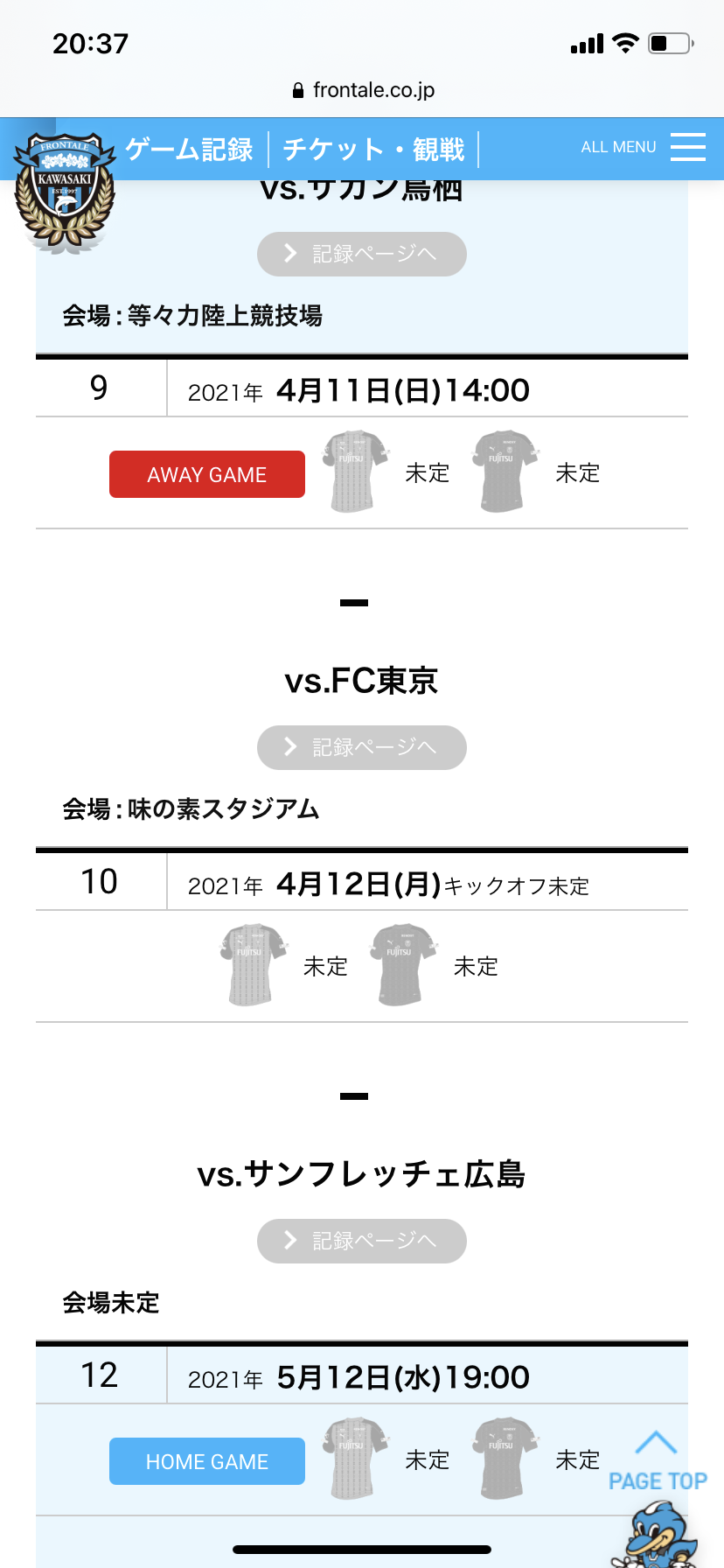This screenshot has width=724, height=1568.
Task: Open the ゲーム記録 navigation link
Action: click(x=189, y=149)
